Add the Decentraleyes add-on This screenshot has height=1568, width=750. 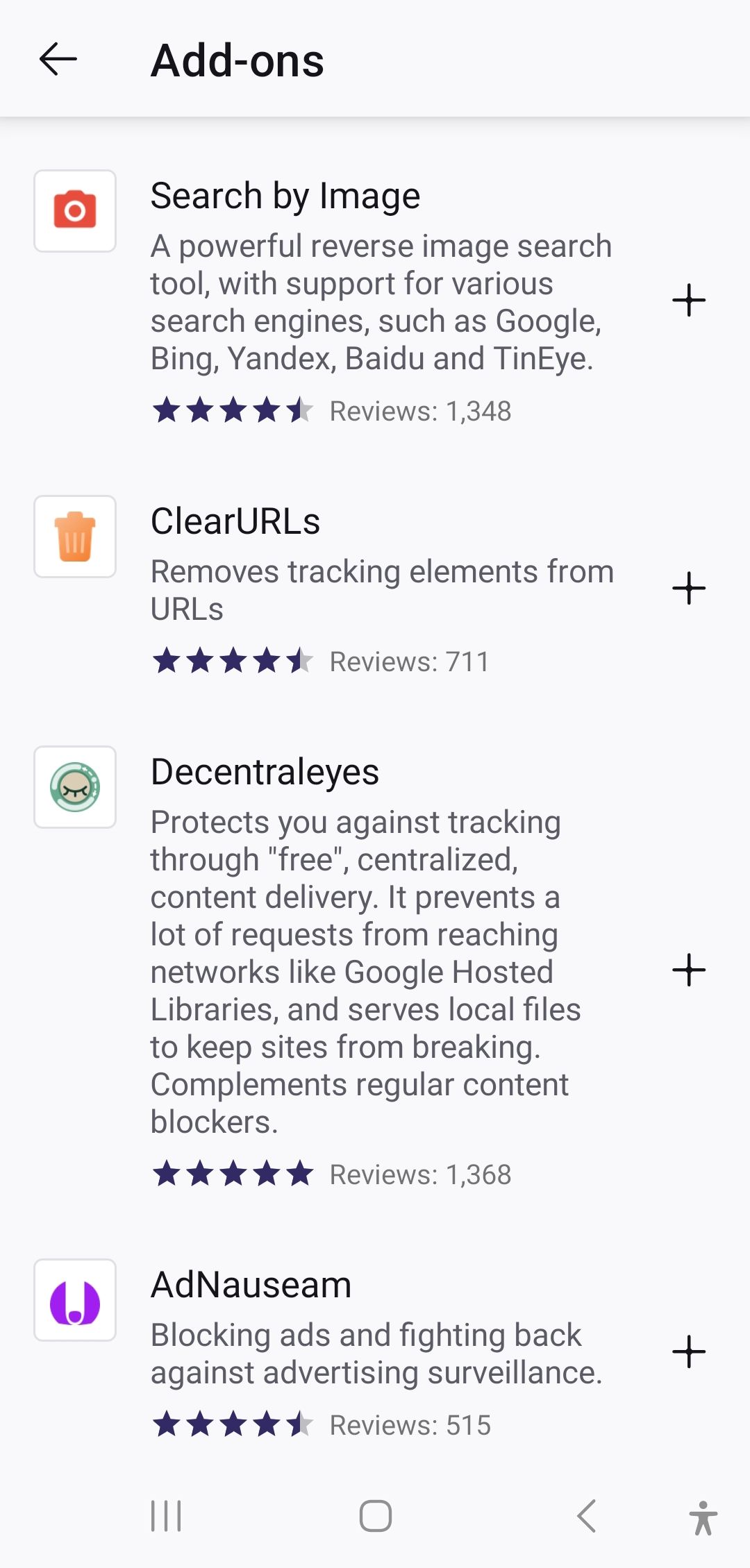(x=689, y=970)
